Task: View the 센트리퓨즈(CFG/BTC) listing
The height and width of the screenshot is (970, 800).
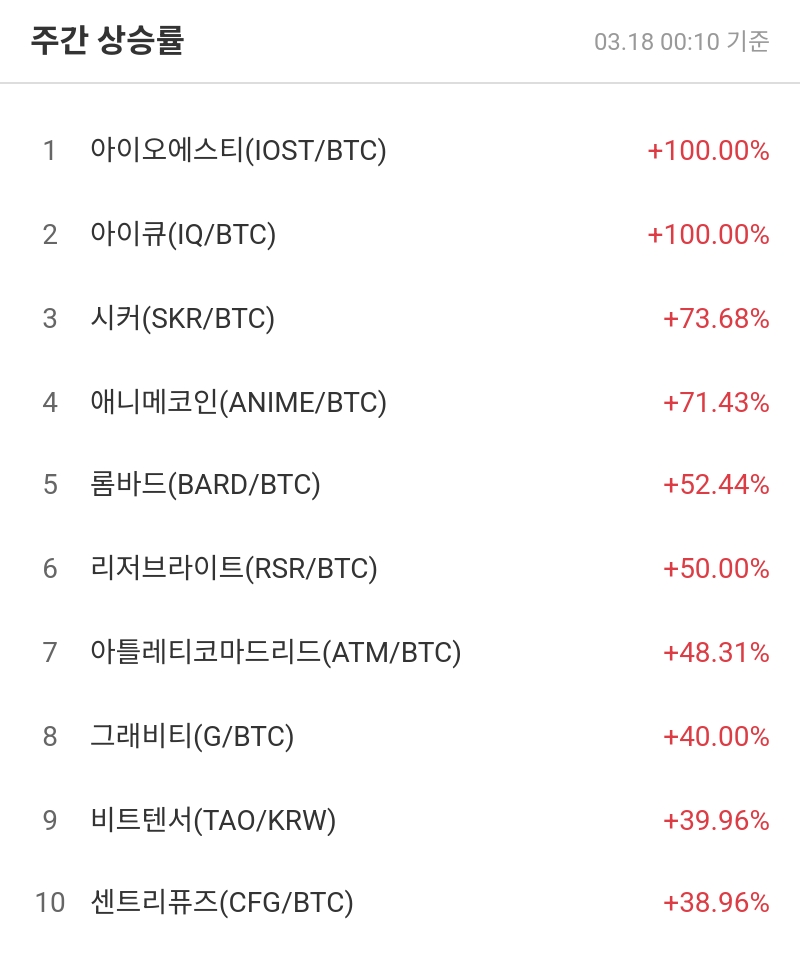Action: (220, 903)
